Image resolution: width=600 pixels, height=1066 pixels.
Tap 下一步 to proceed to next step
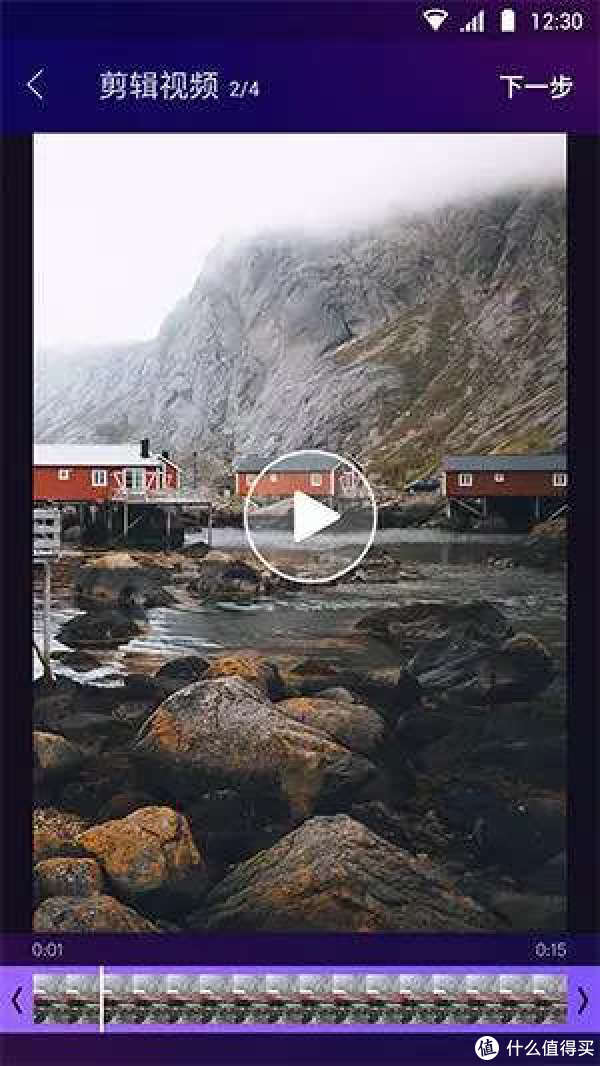tap(536, 86)
